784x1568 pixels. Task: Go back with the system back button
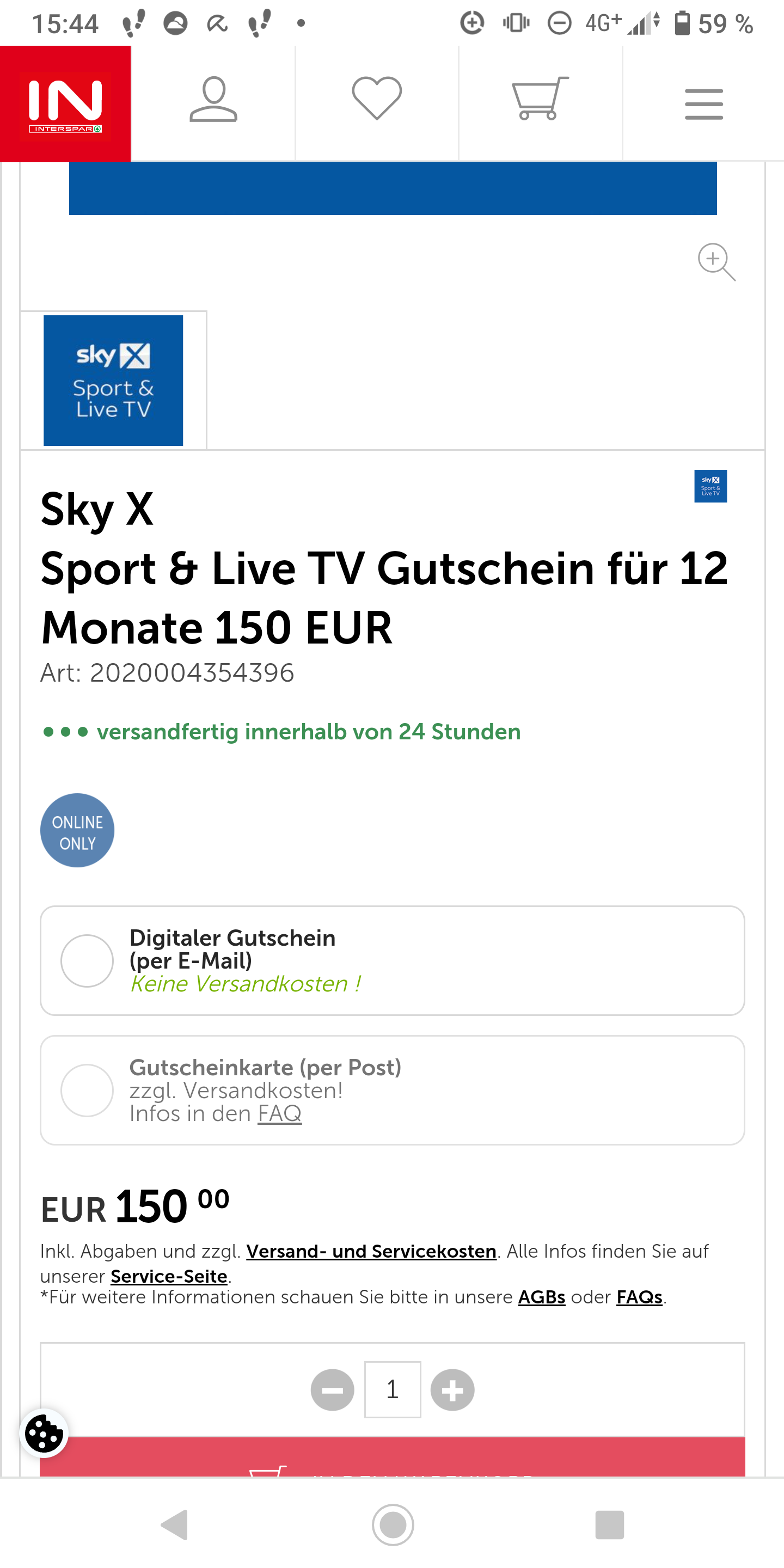click(x=175, y=1525)
